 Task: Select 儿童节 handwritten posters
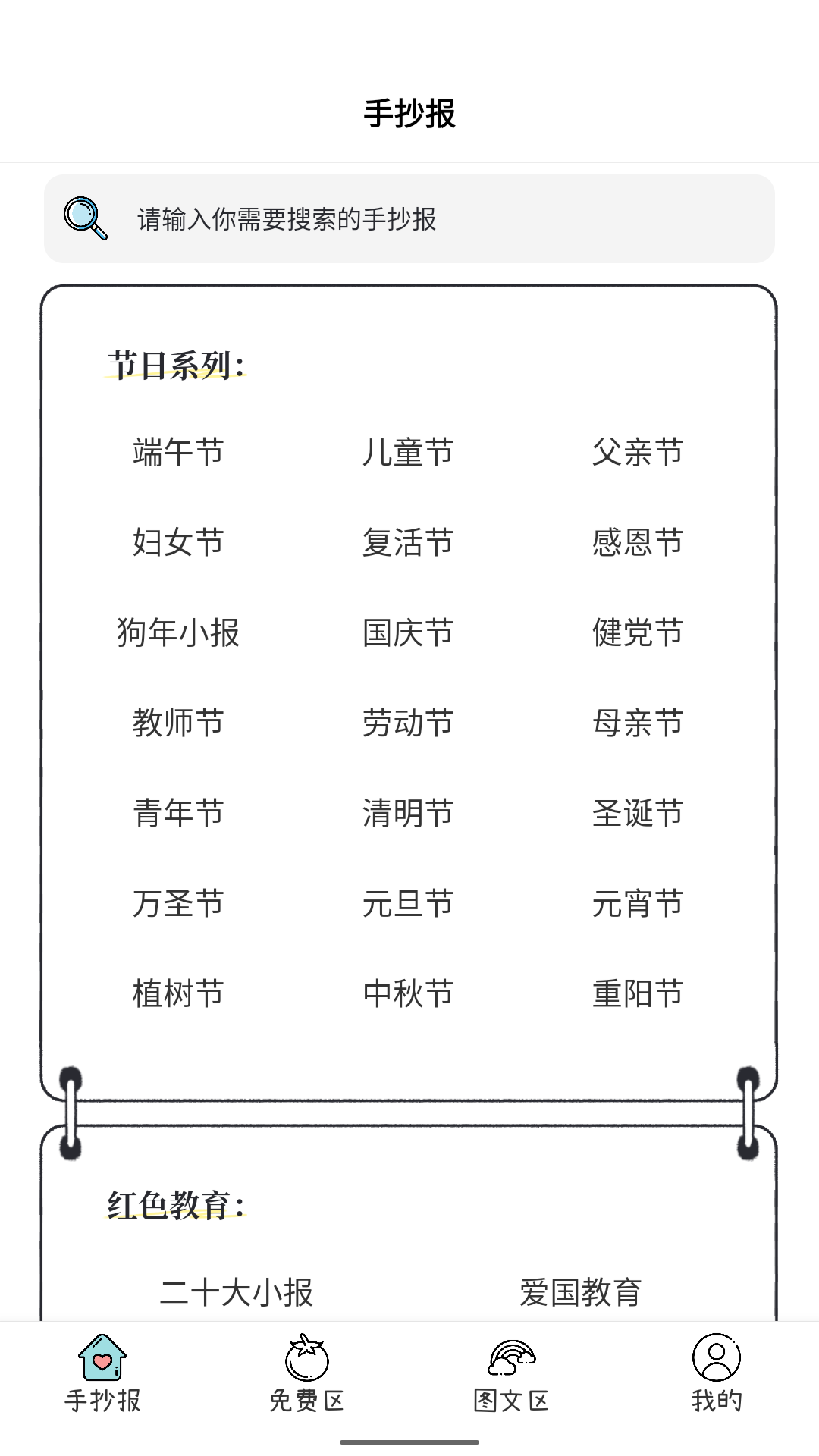408,453
